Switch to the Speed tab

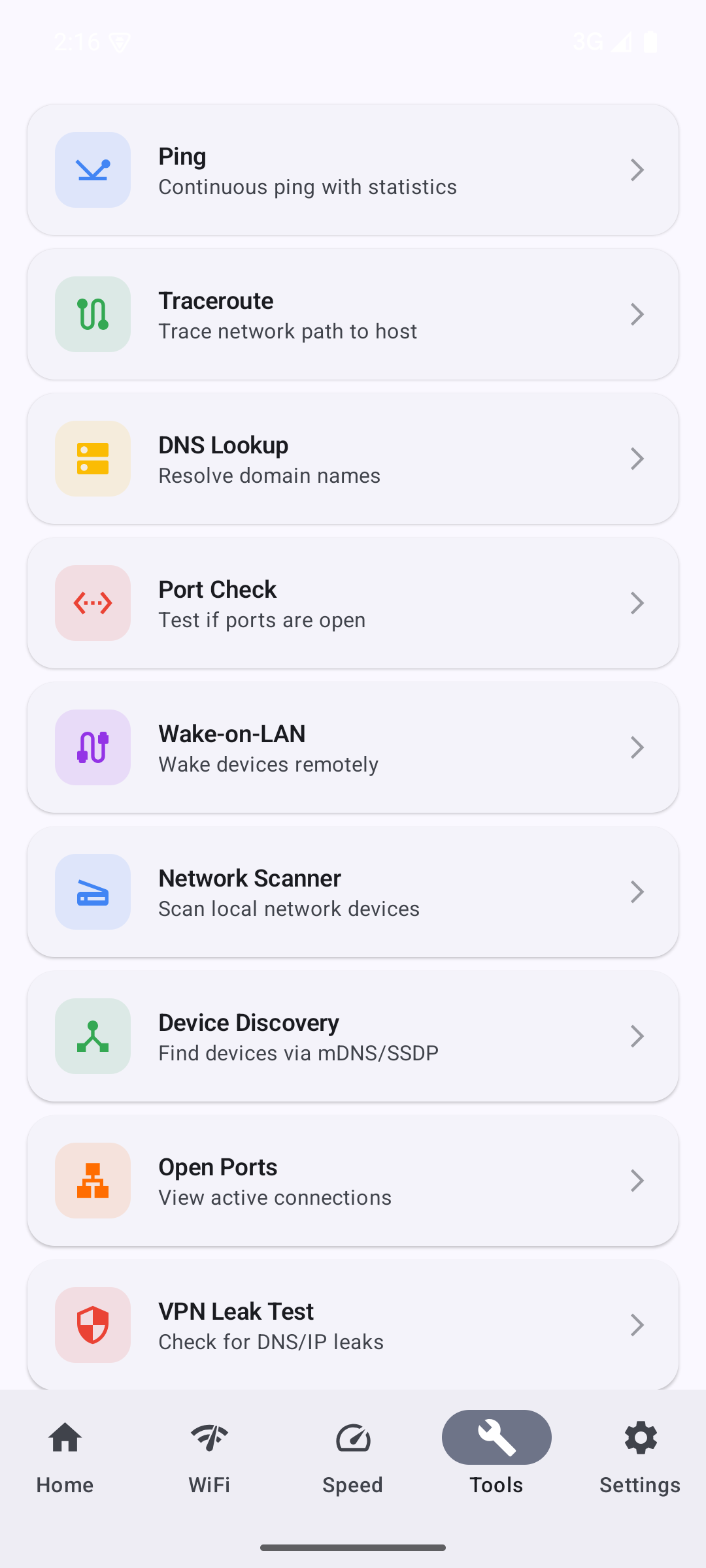pos(352,1457)
